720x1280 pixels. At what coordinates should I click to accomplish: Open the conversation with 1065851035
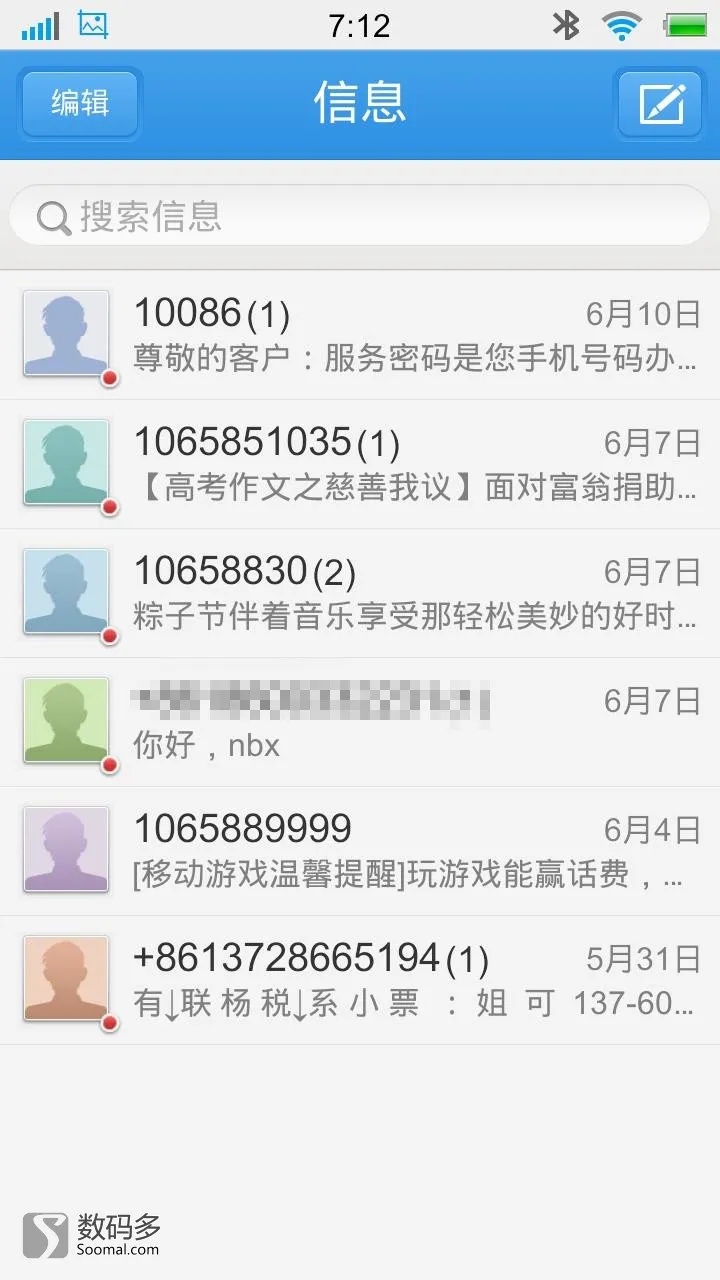[360, 464]
